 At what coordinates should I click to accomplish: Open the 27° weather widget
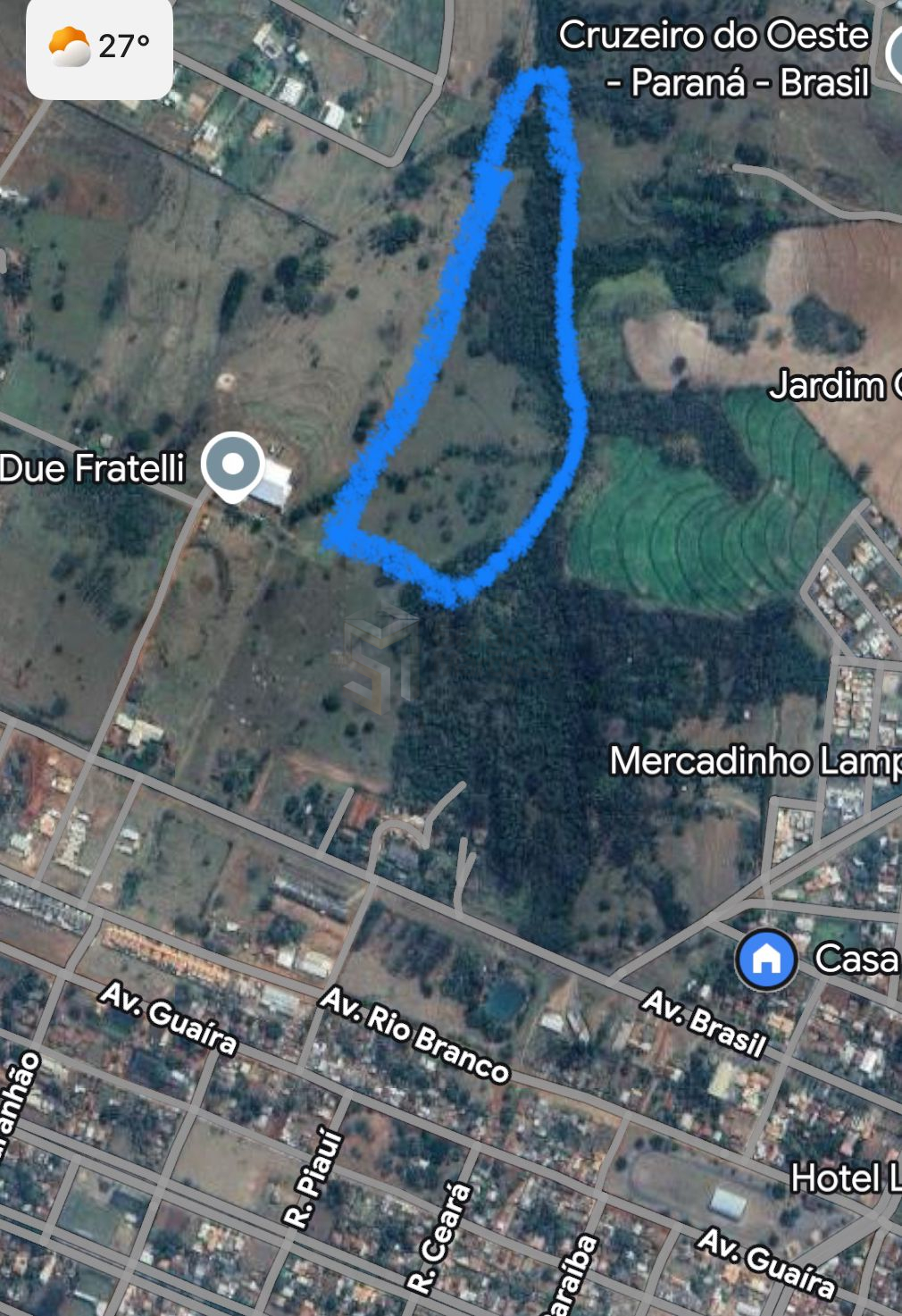click(x=99, y=46)
